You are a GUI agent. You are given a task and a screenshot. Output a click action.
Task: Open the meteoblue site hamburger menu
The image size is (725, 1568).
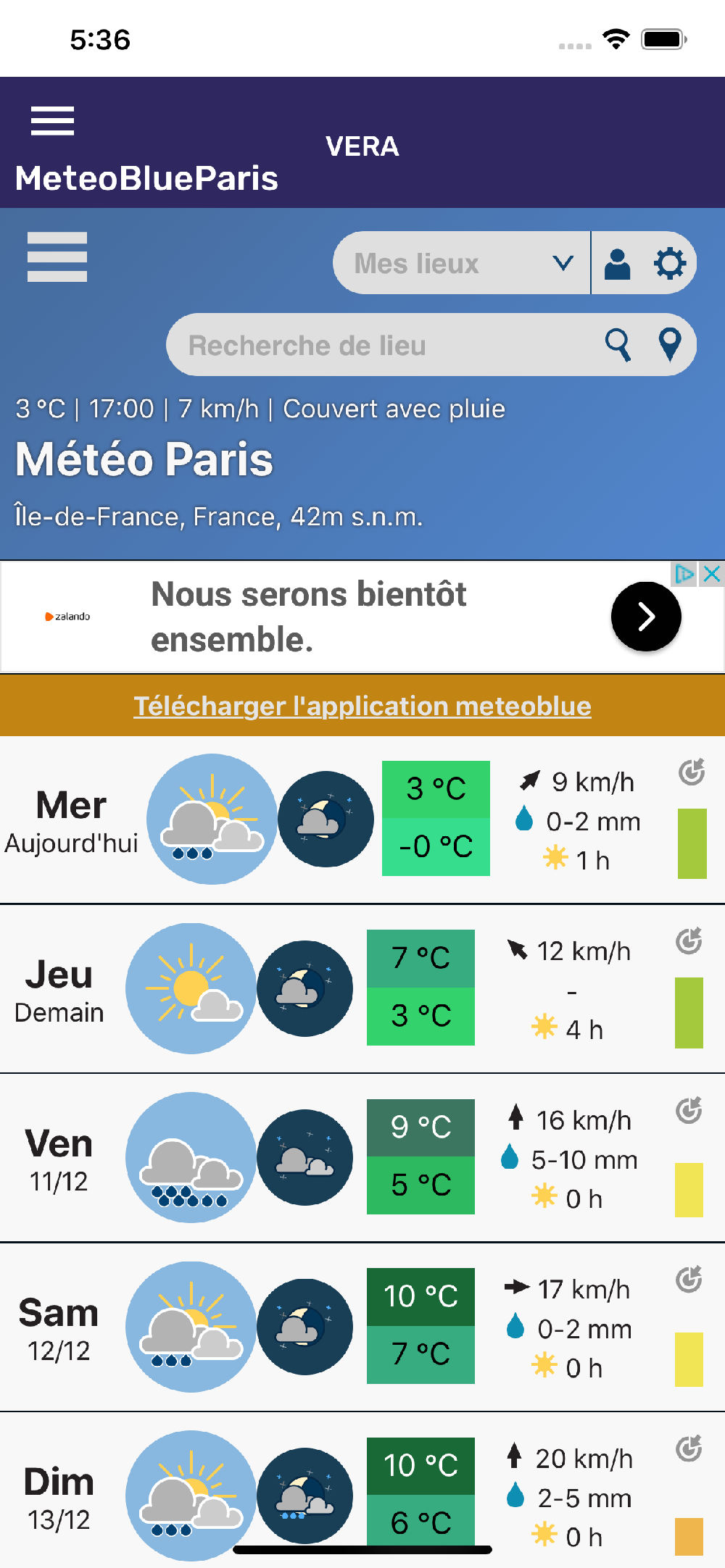[57, 257]
